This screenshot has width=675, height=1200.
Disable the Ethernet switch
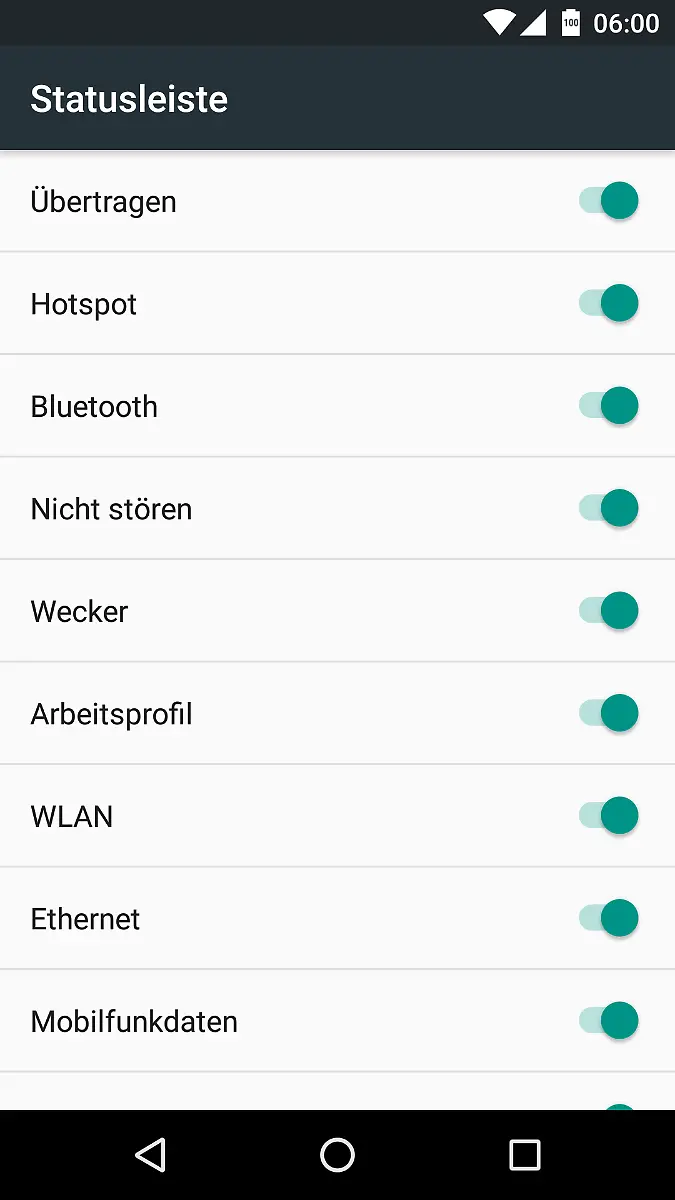pos(608,918)
